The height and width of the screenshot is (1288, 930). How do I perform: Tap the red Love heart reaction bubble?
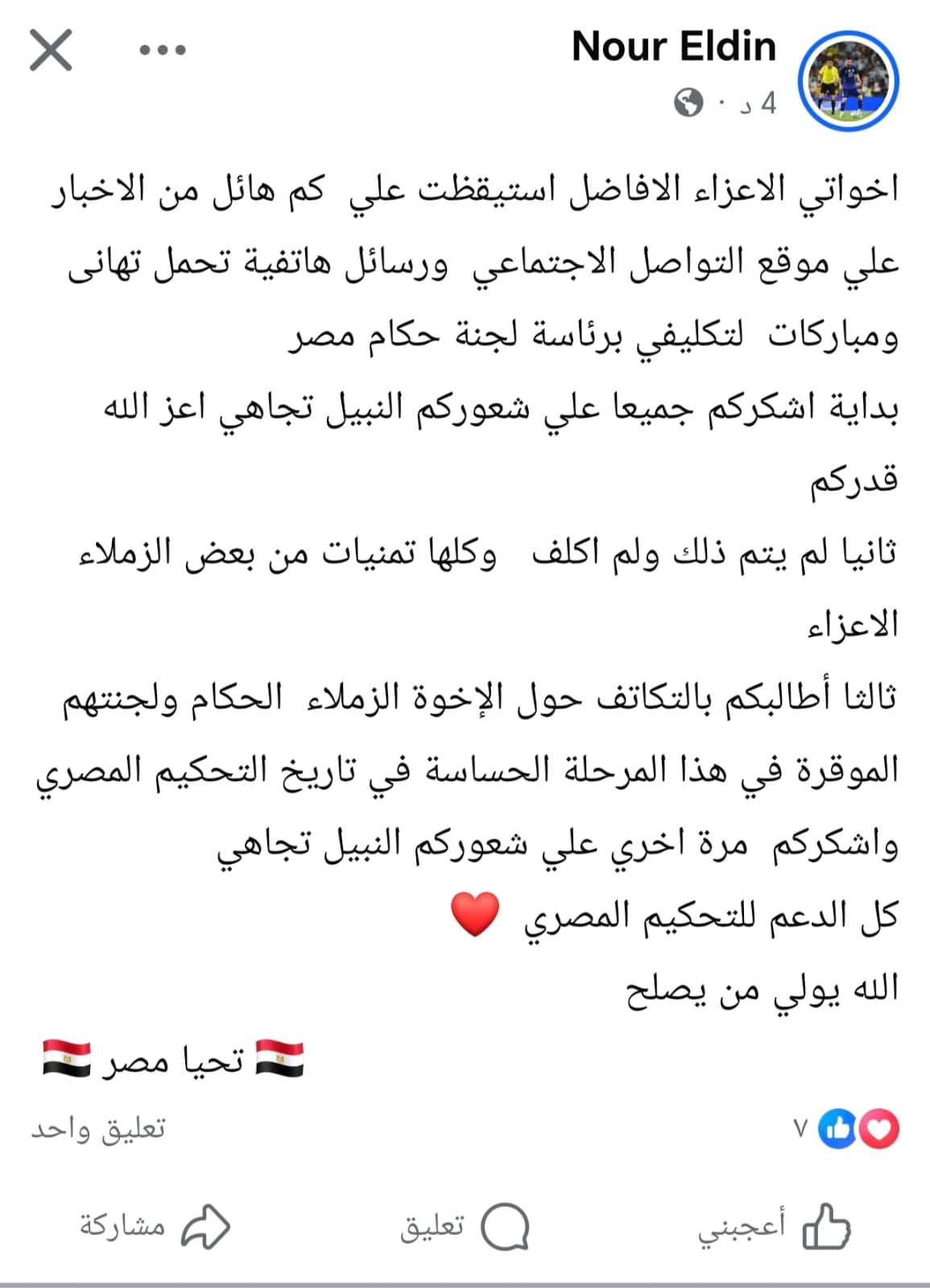pyautogui.click(x=880, y=1129)
